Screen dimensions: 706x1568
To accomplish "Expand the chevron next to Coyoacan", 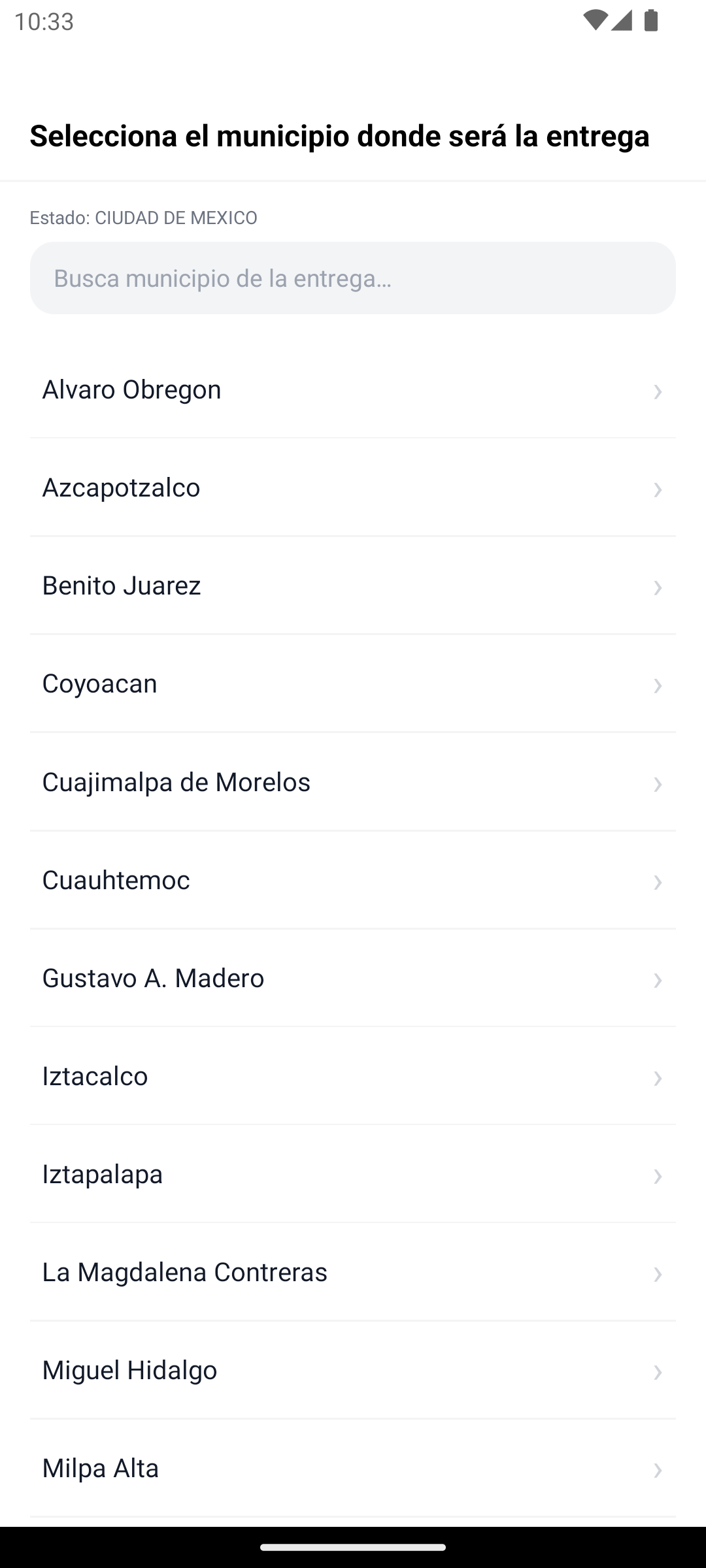I will click(658, 686).
